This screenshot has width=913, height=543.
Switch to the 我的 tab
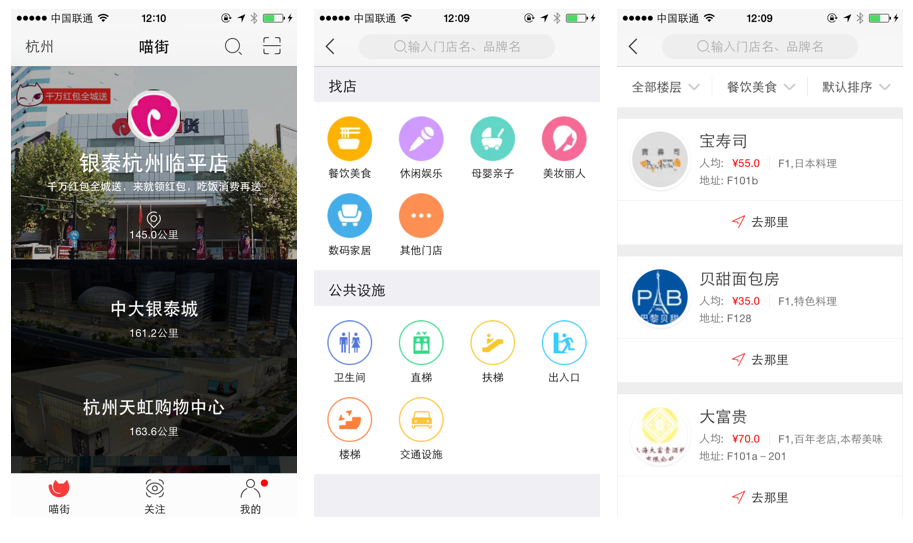coord(250,496)
